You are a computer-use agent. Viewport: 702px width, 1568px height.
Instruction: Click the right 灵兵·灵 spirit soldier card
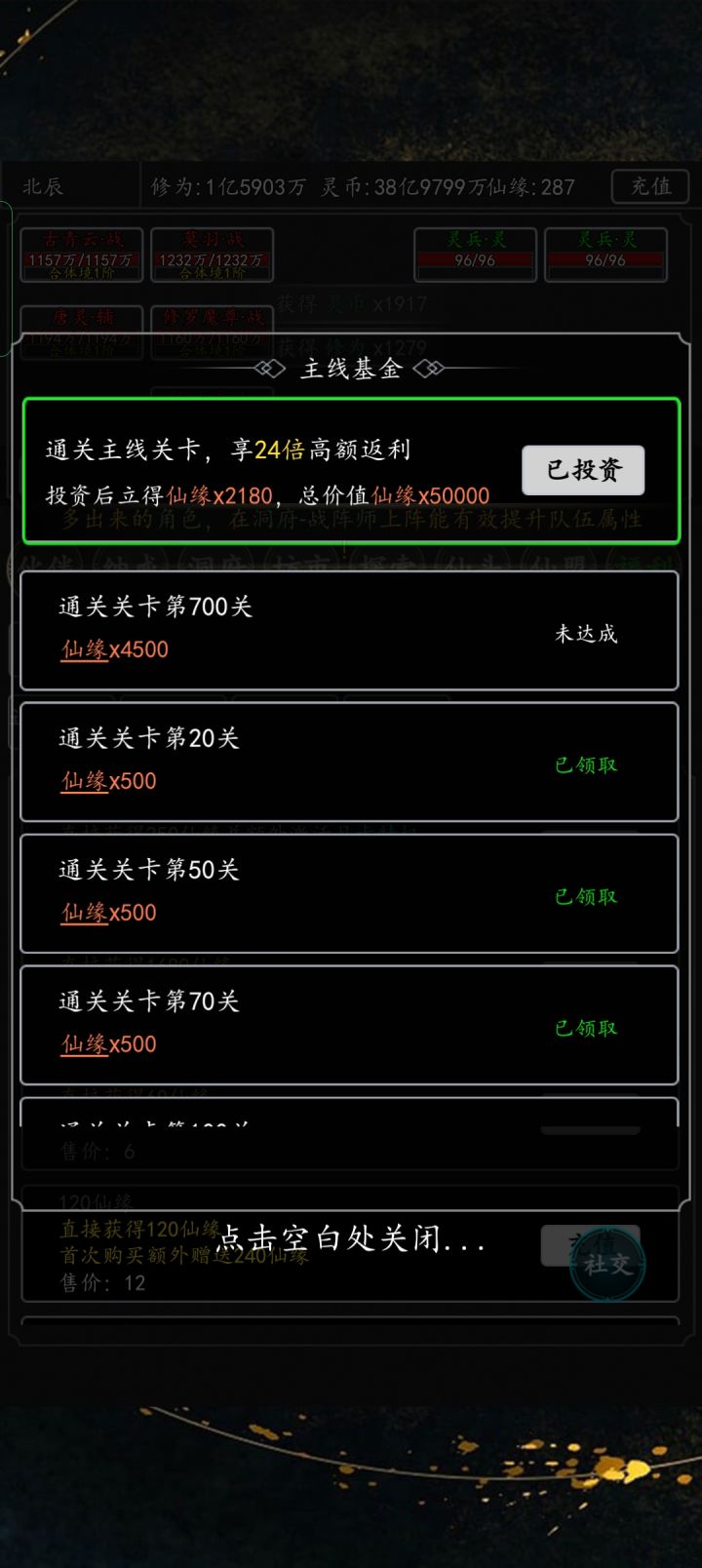point(606,254)
